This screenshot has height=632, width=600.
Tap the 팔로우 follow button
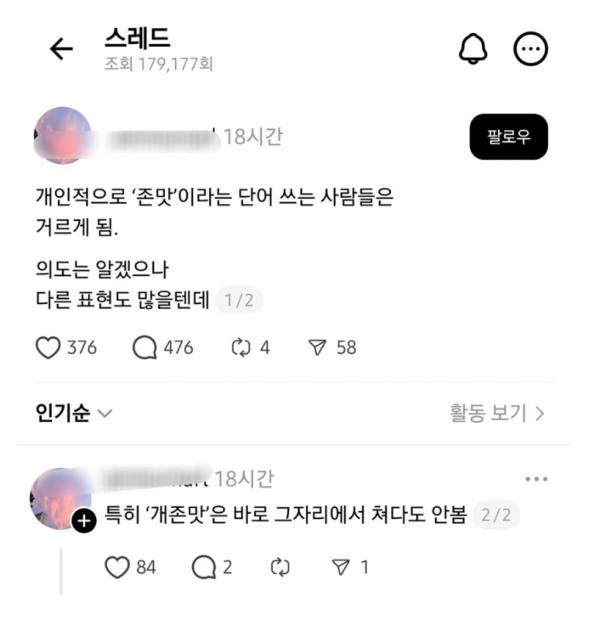[x=509, y=139]
